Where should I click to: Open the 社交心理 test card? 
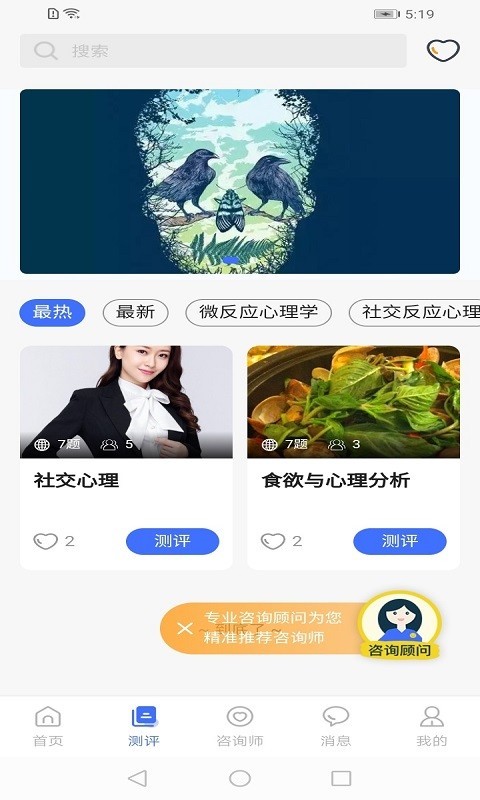pos(126,458)
